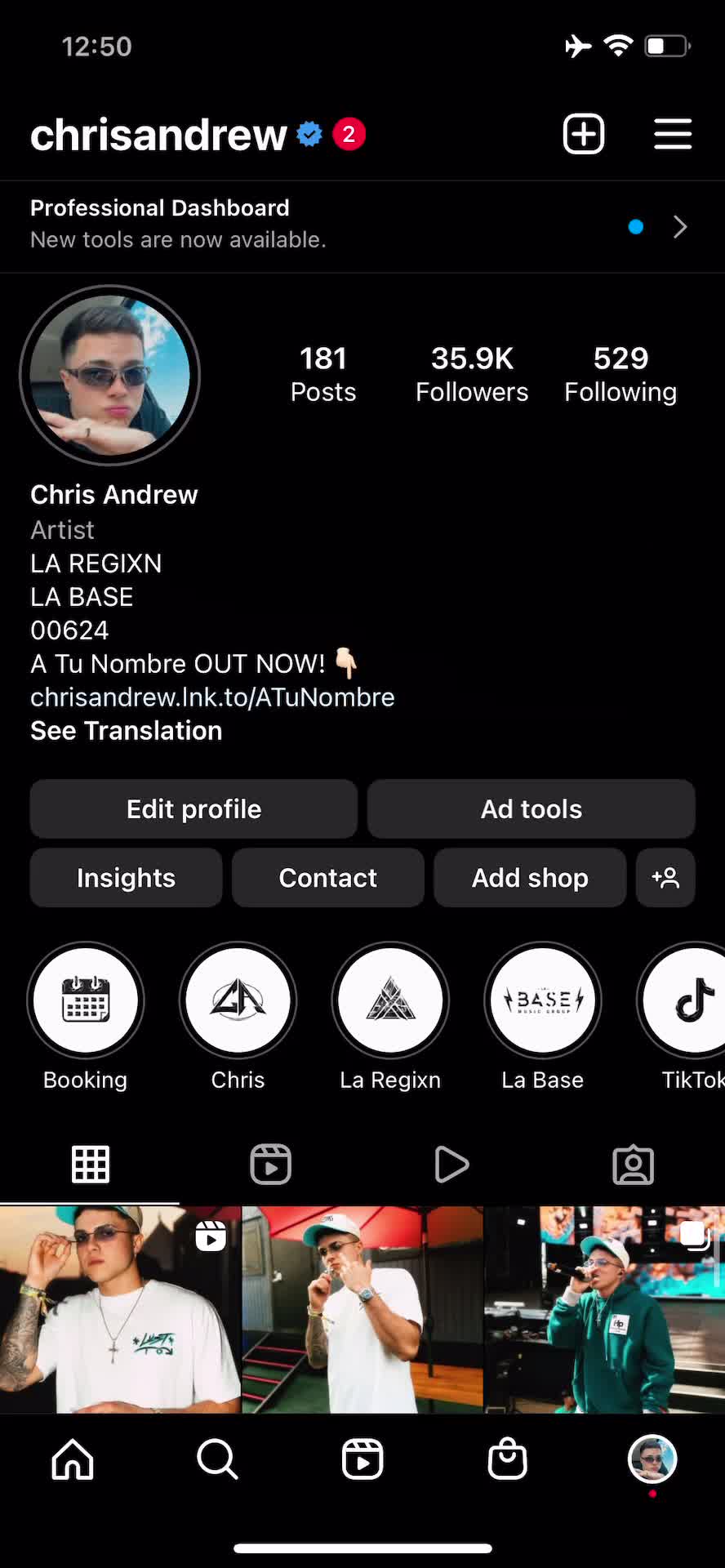Open the hamburger menu
Image resolution: width=725 pixels, height=1568 pixels.
[673, 134]
